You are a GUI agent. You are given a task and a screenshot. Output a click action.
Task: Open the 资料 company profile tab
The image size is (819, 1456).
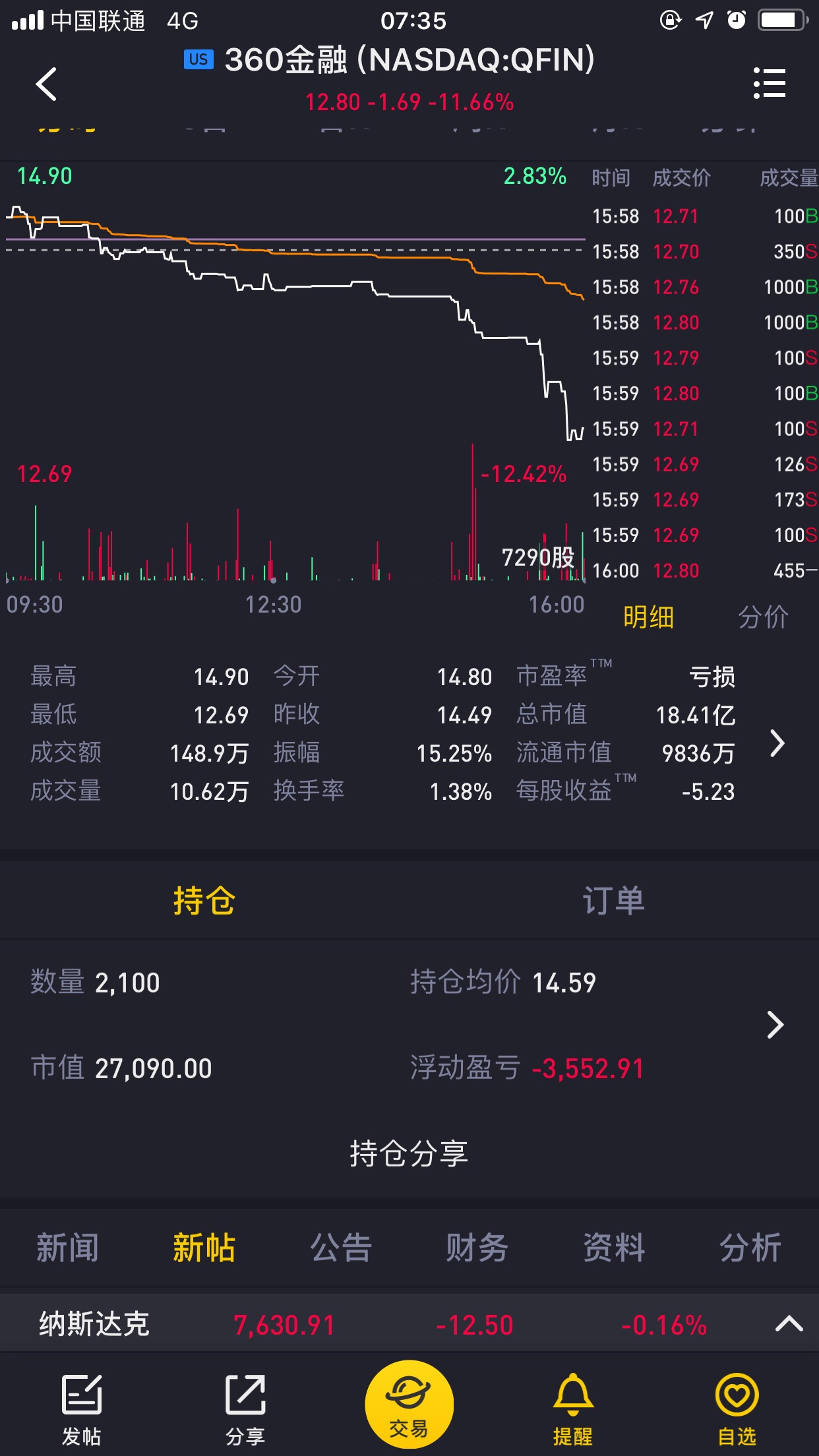[x=614, y=1248]
